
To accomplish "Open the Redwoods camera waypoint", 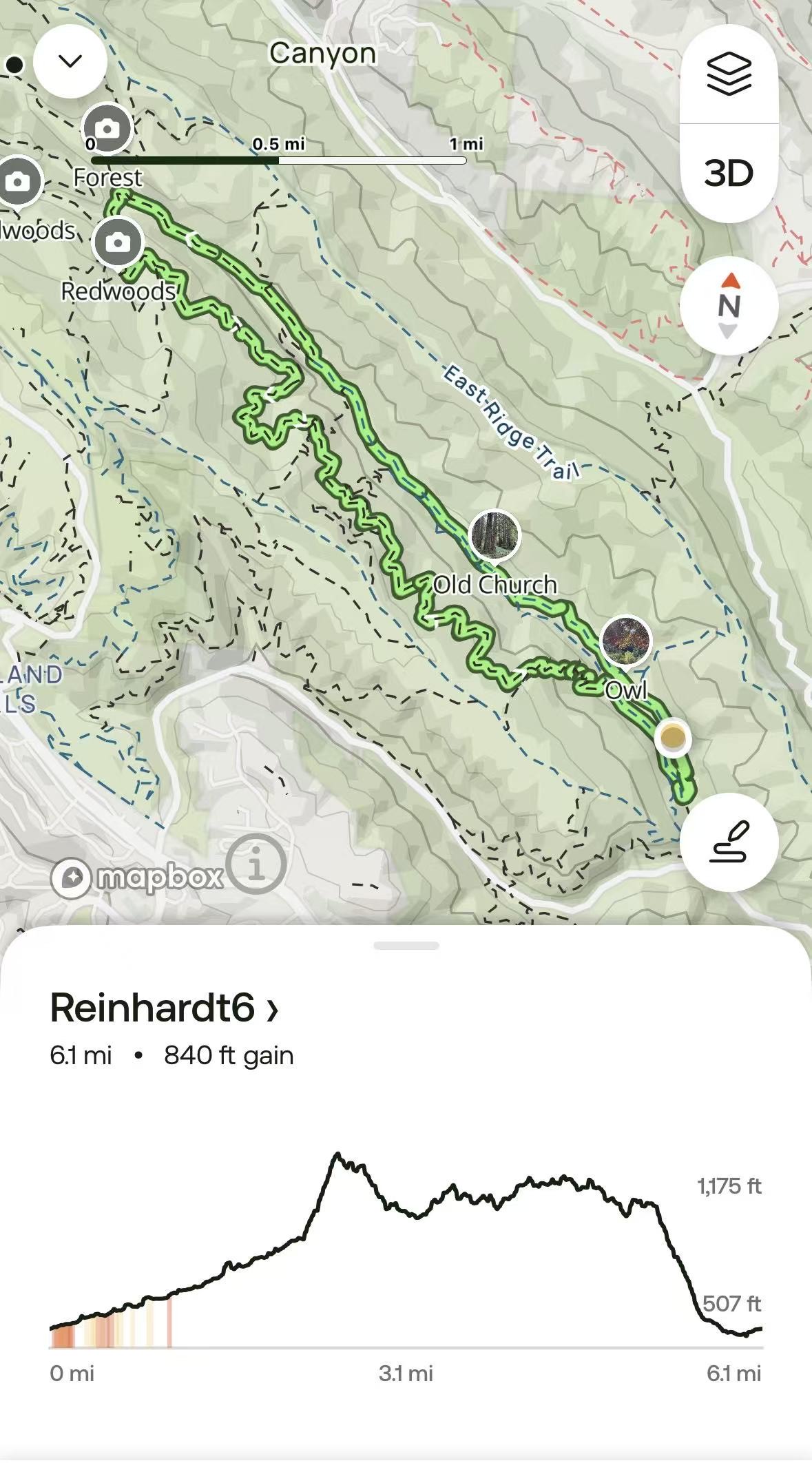I will point(118,242).
